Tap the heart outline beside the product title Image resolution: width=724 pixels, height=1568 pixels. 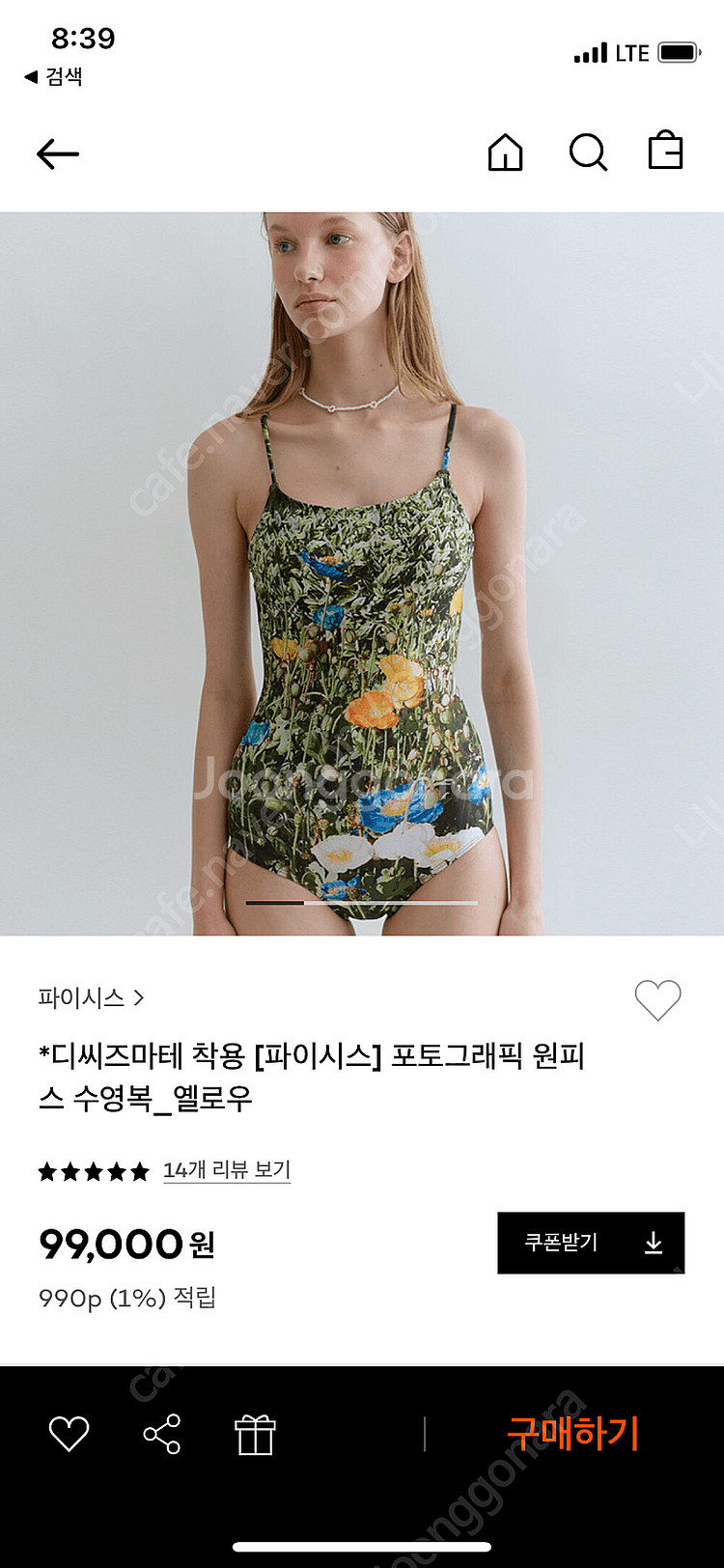pos(657,1000)
